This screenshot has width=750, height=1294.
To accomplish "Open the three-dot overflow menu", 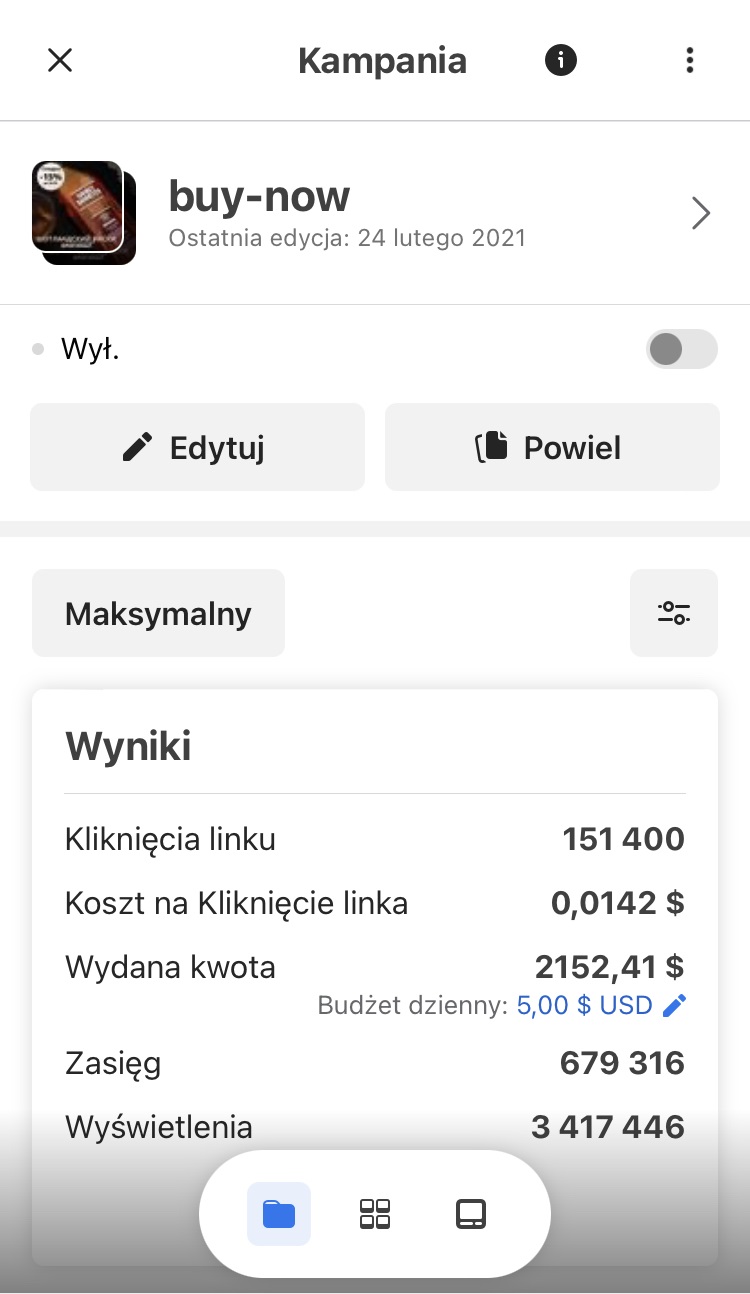I will click(x=689, y=60).
